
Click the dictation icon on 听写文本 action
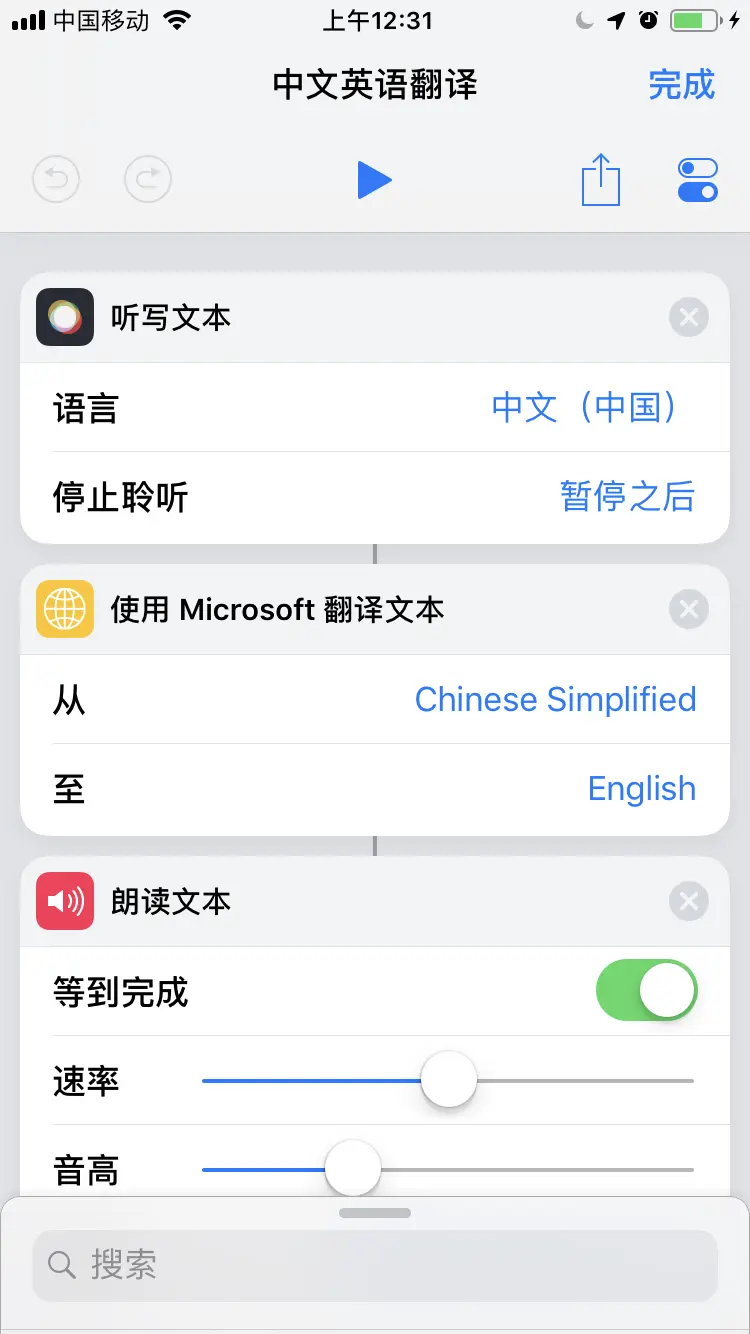(x=64, y=317)
